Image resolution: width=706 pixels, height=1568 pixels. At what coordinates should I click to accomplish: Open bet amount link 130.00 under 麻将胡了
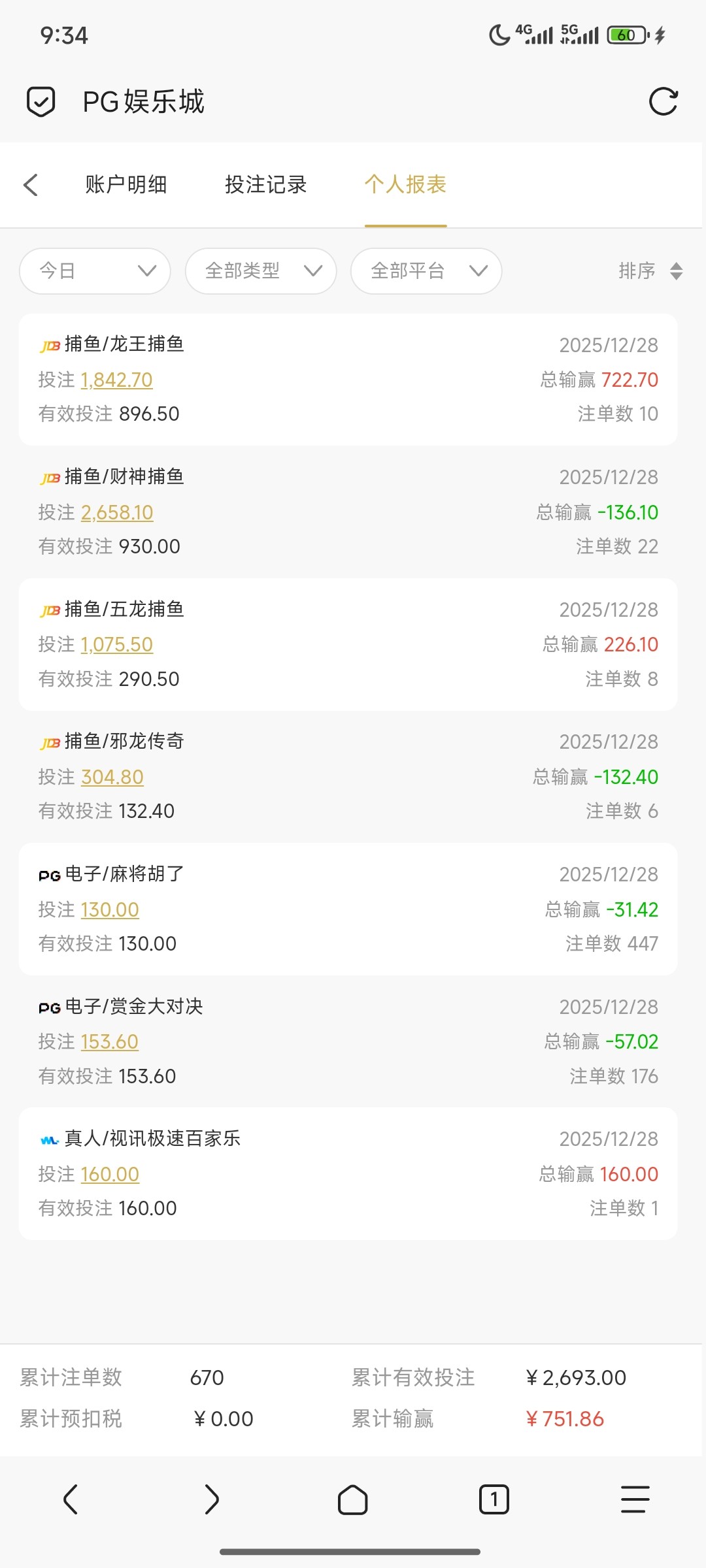110,909
